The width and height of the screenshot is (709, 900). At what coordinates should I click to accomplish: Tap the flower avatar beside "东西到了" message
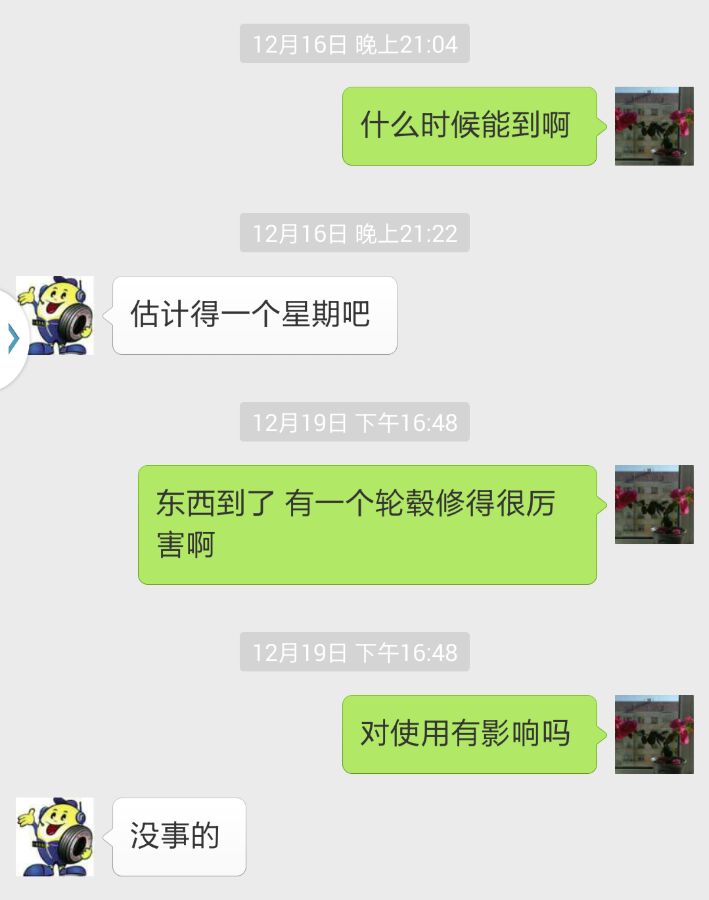click(654, 505)
